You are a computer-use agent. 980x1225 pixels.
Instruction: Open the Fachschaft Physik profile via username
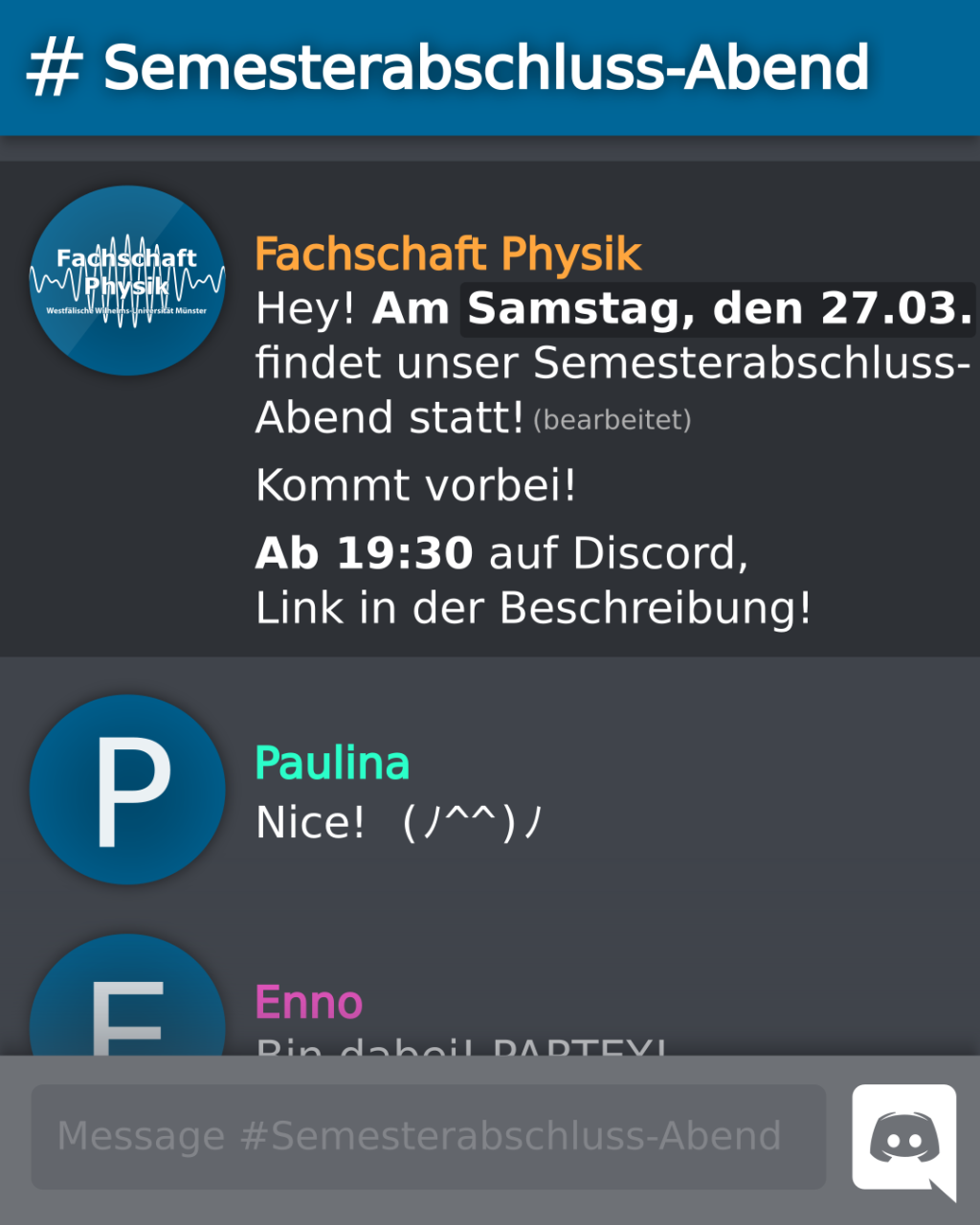(447, 253)
